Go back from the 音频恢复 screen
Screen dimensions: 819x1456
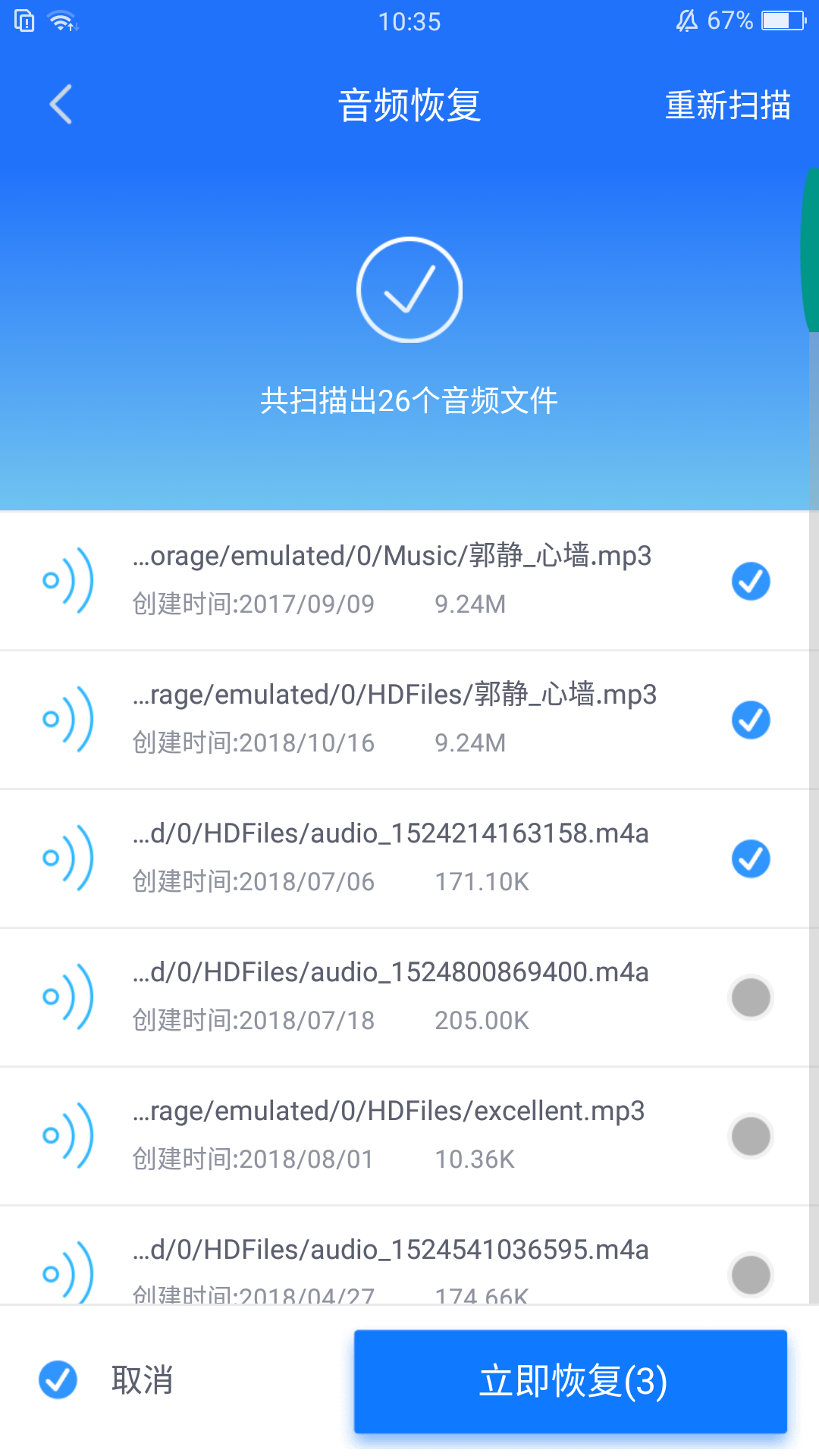pos(61,105)
